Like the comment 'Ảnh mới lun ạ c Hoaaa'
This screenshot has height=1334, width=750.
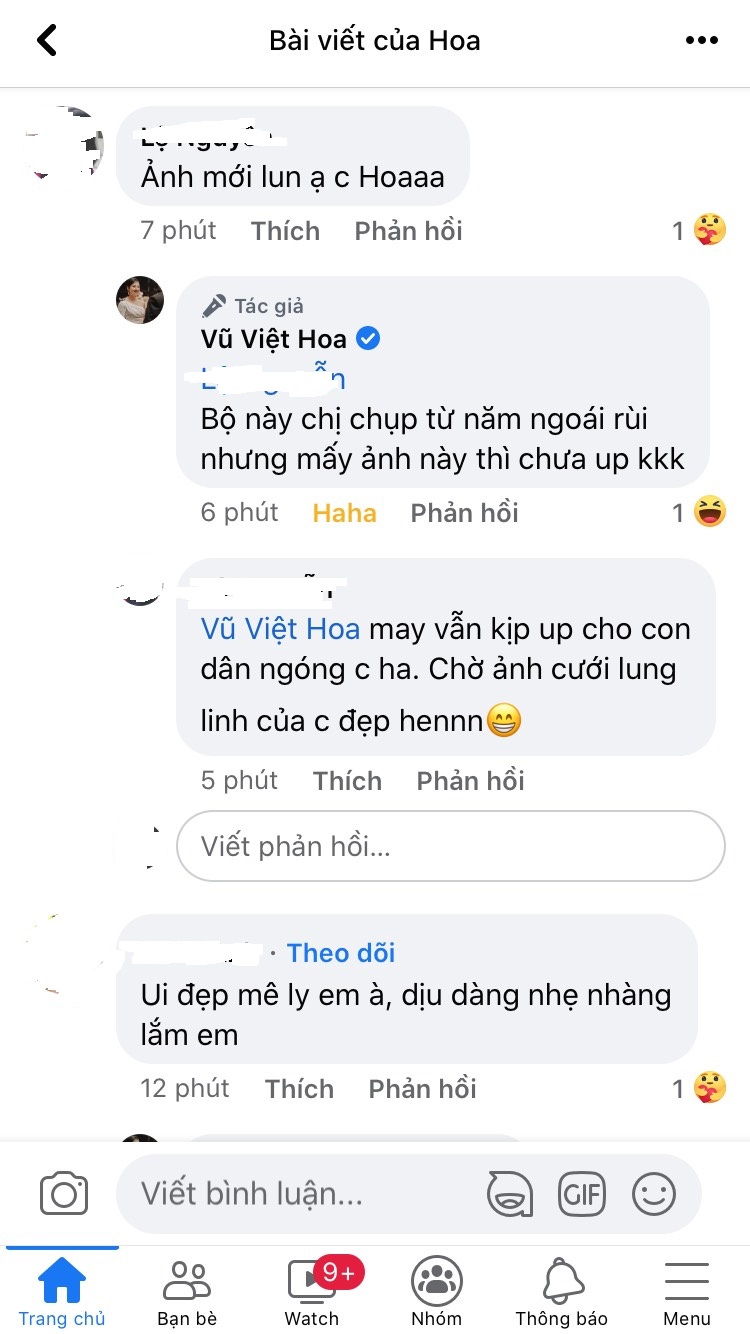(x=285, y=230)
